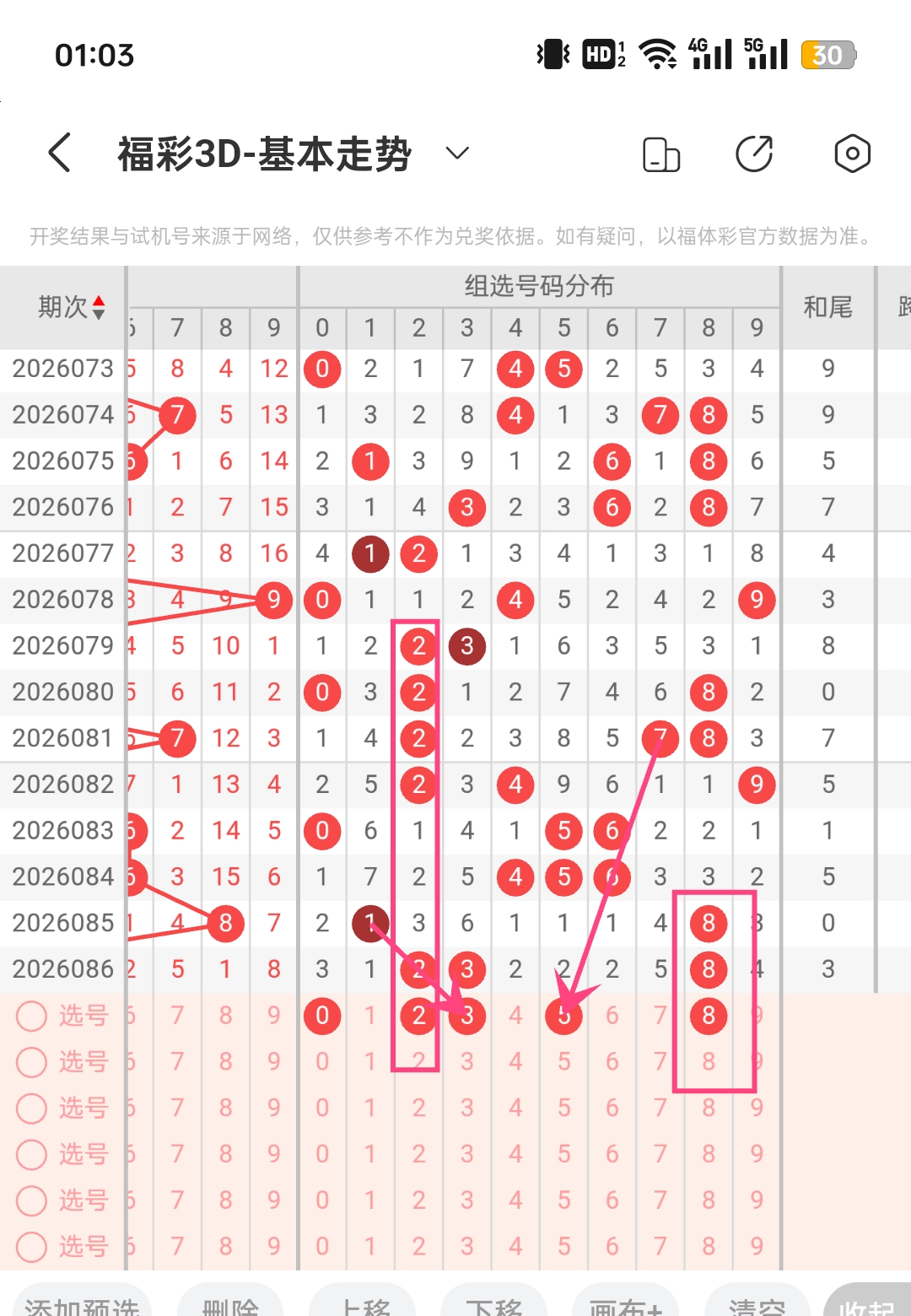Viewport: 911px width, 1316px height.
Task: Open chart settings via the gear icon
Action: 852,153
